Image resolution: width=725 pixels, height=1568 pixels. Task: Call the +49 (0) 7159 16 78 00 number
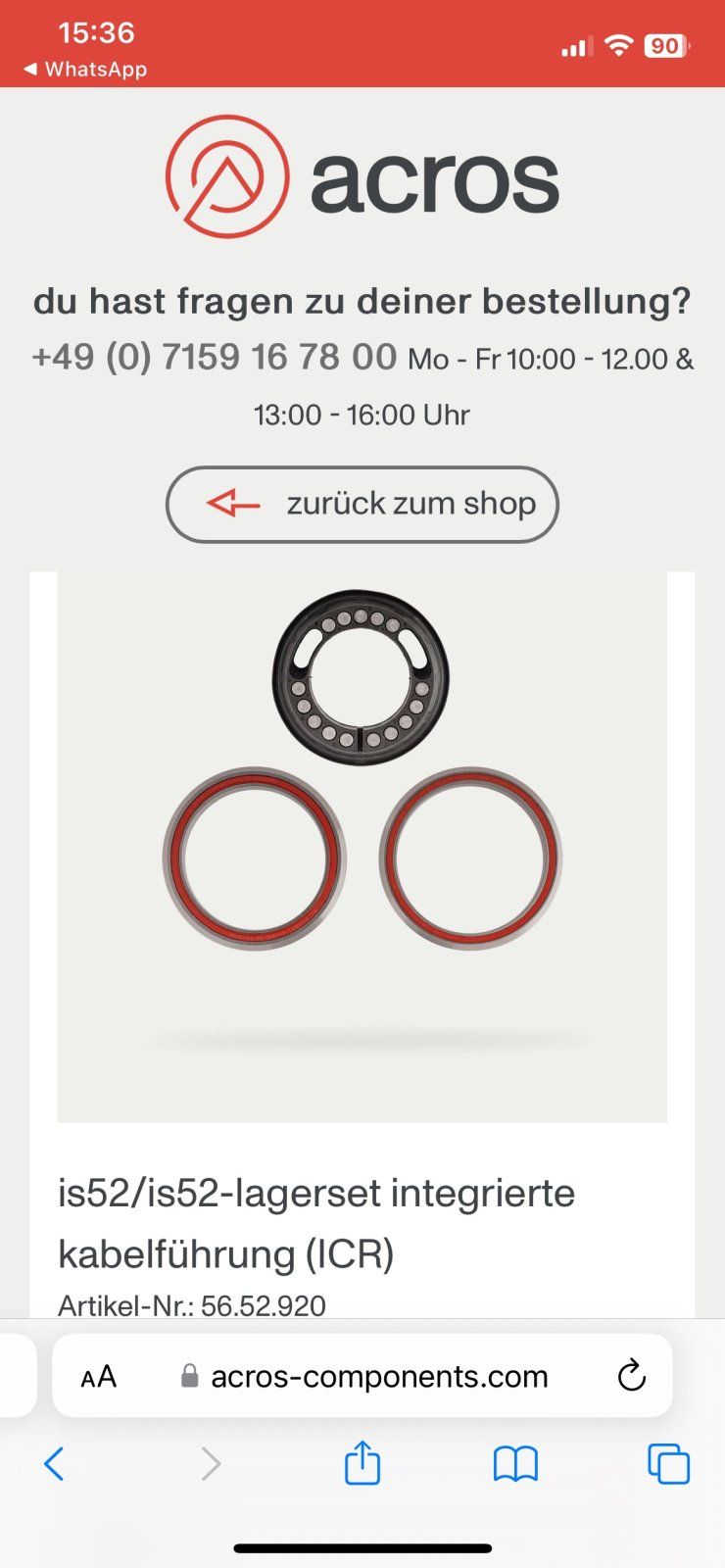point(215,357)
